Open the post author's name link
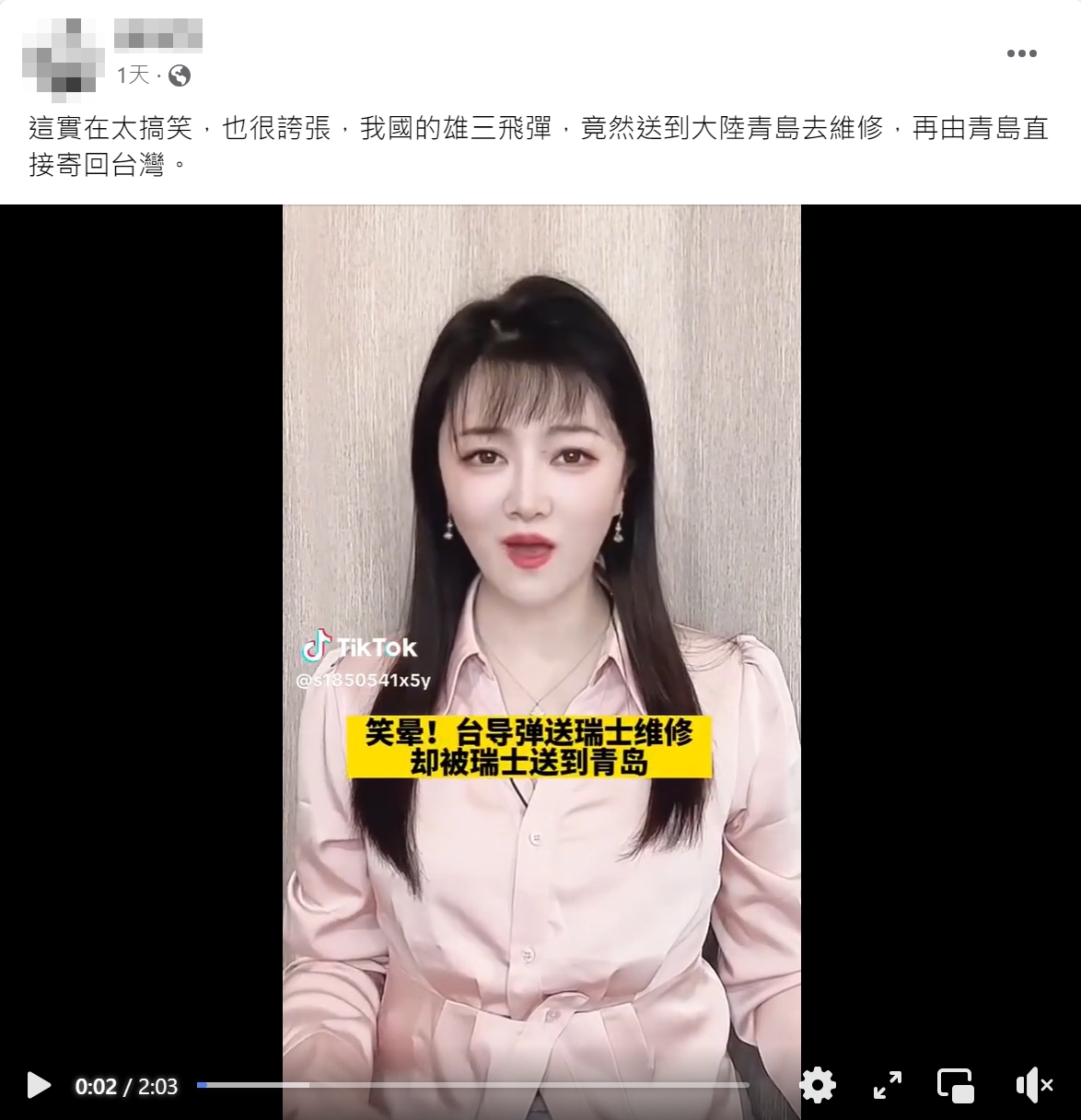This screenshot has width=1081, height=1120. [157, 37]
